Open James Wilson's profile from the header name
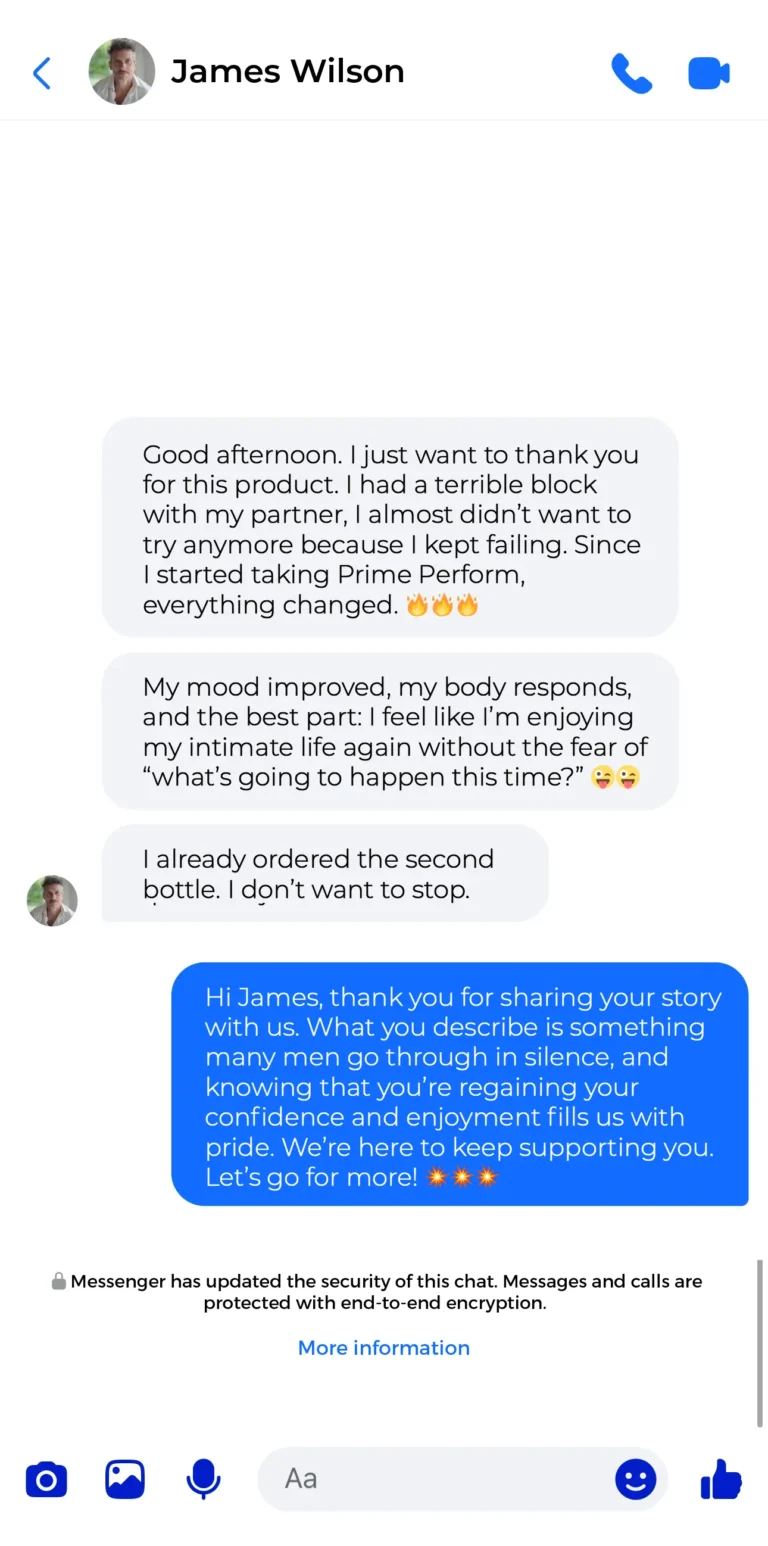The image size is (768, 1546). tap(287, 72)
